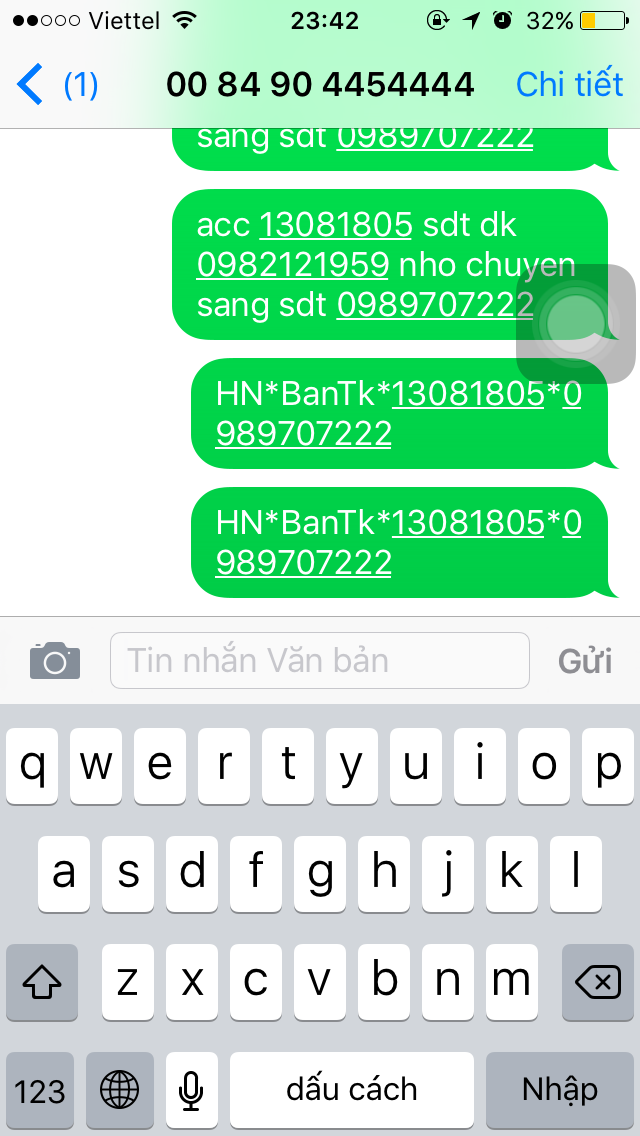Viewport: 640px width, 1136px height.
Task: Focus the Tin nhắn Văn bản field
Action: click(x=319, y=661)
